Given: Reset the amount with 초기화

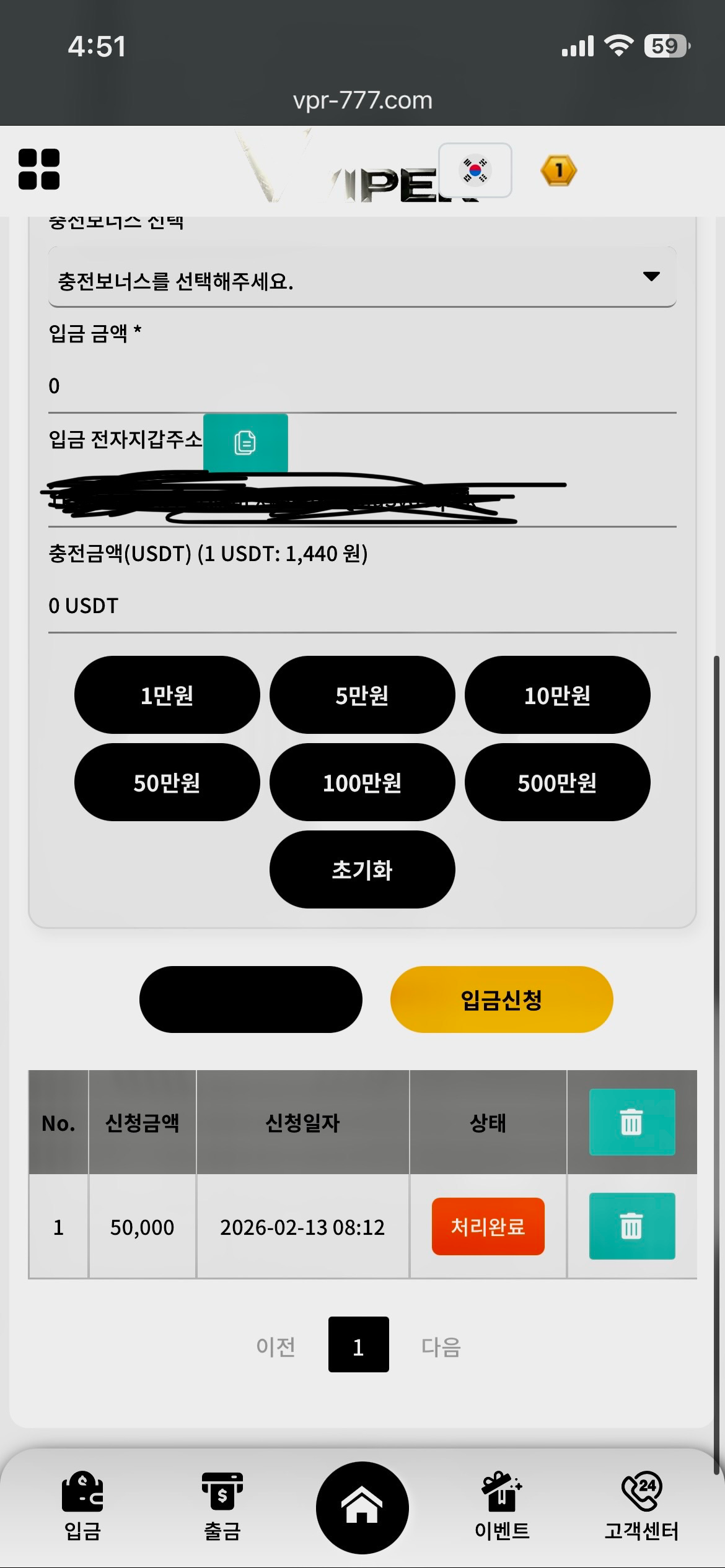Looking at the screenshot, I should pyautogui.click(x=362, y=870).
